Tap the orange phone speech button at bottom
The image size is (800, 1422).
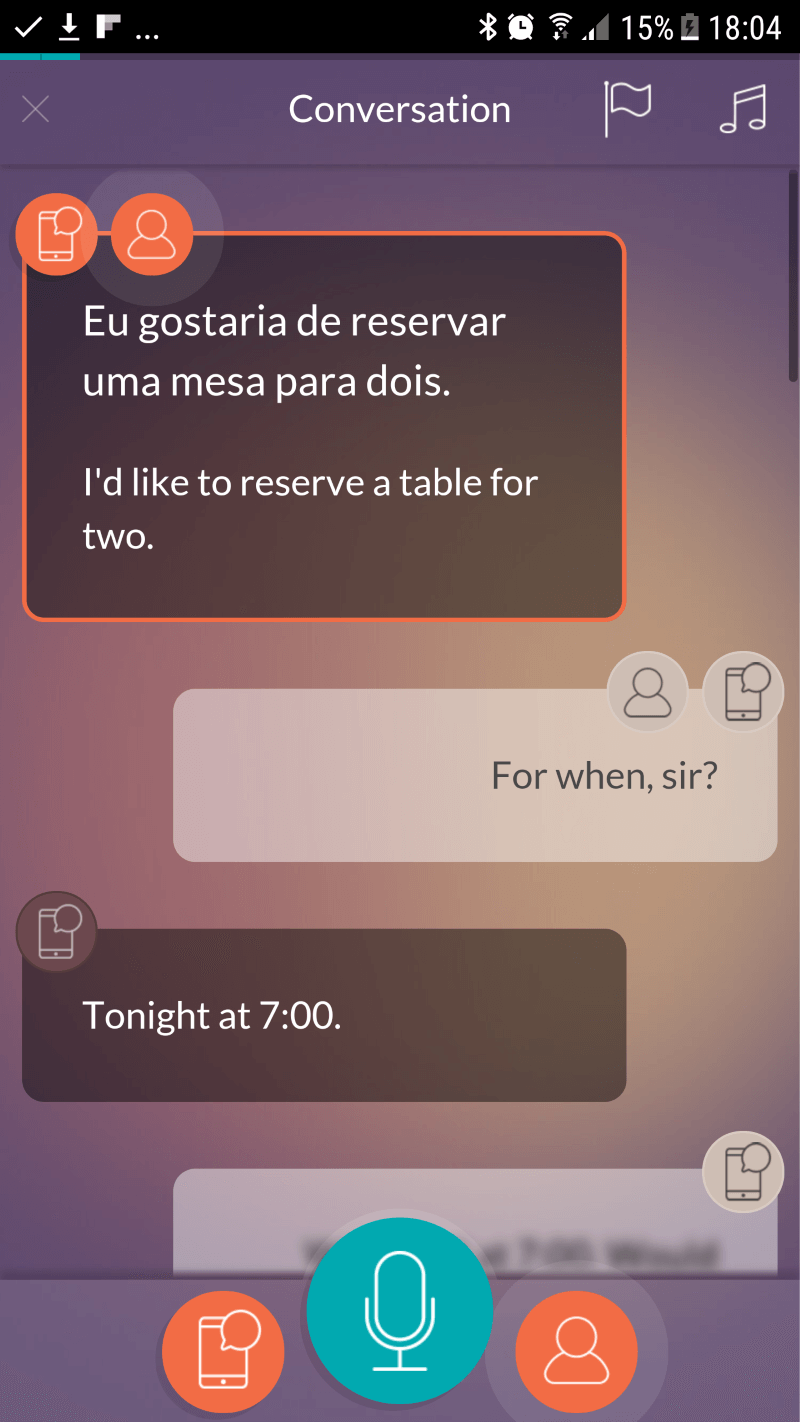224,1352
